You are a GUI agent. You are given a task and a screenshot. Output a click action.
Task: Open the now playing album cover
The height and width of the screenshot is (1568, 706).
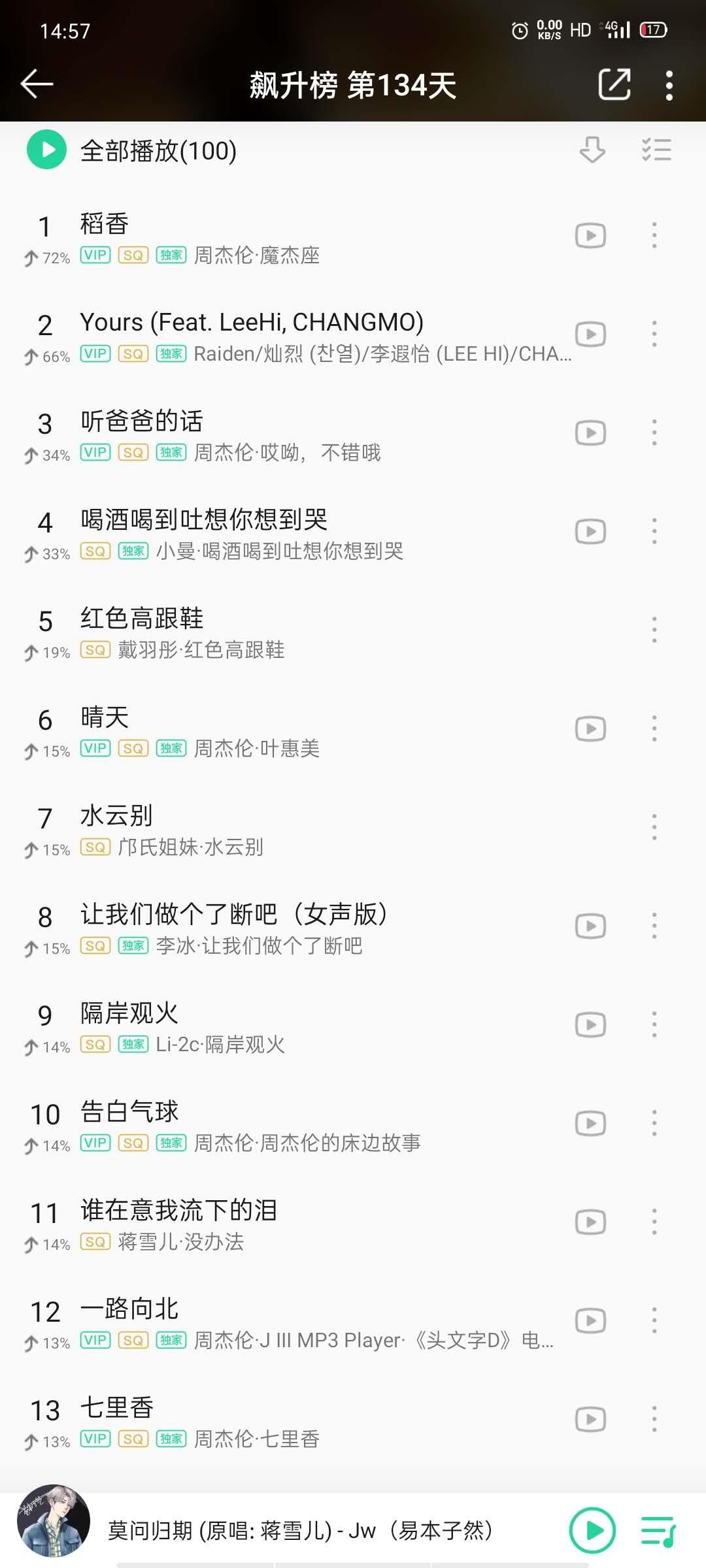54,1521
